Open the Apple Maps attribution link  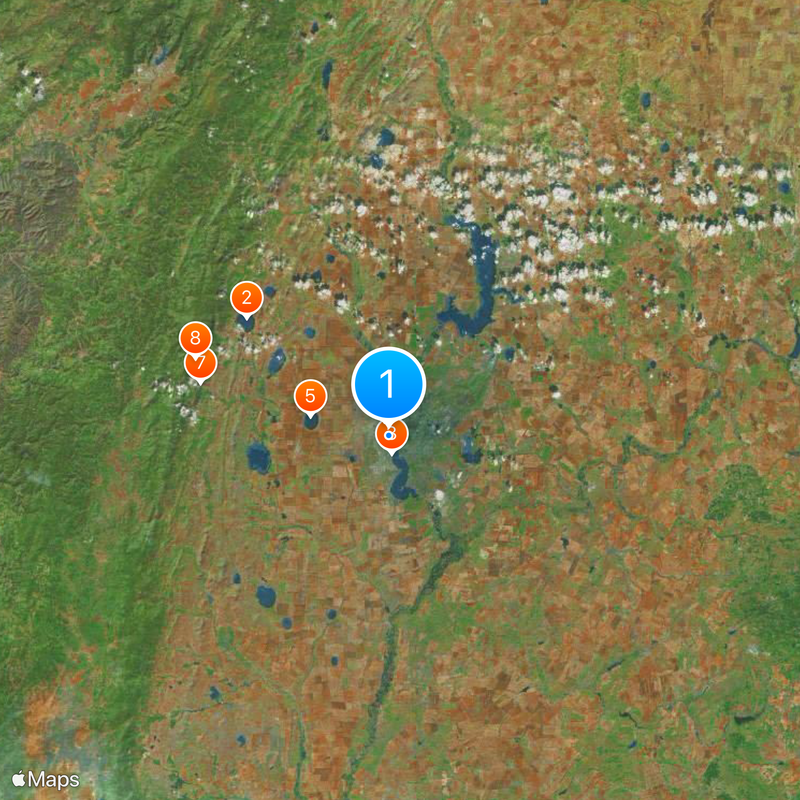coord(46,778)
